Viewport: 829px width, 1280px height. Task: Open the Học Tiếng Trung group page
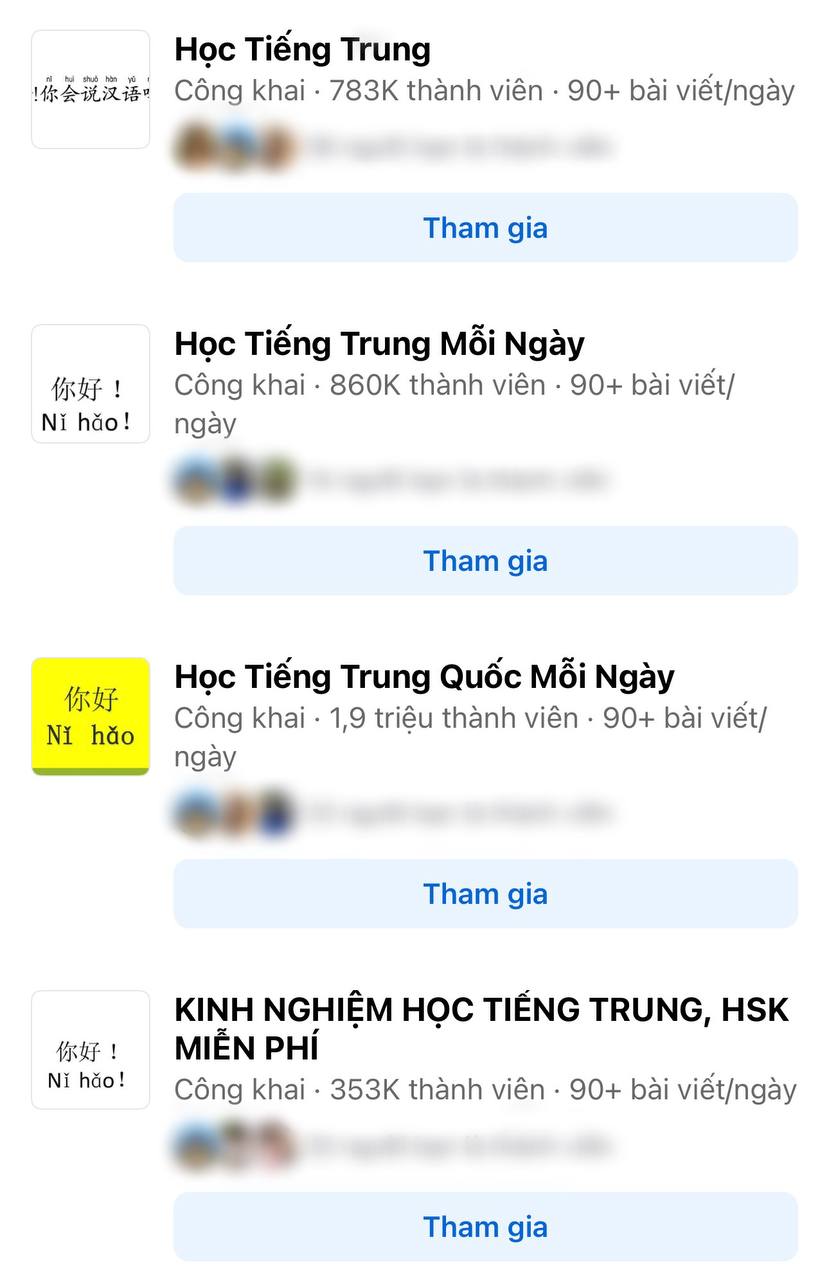pos(302,49)
